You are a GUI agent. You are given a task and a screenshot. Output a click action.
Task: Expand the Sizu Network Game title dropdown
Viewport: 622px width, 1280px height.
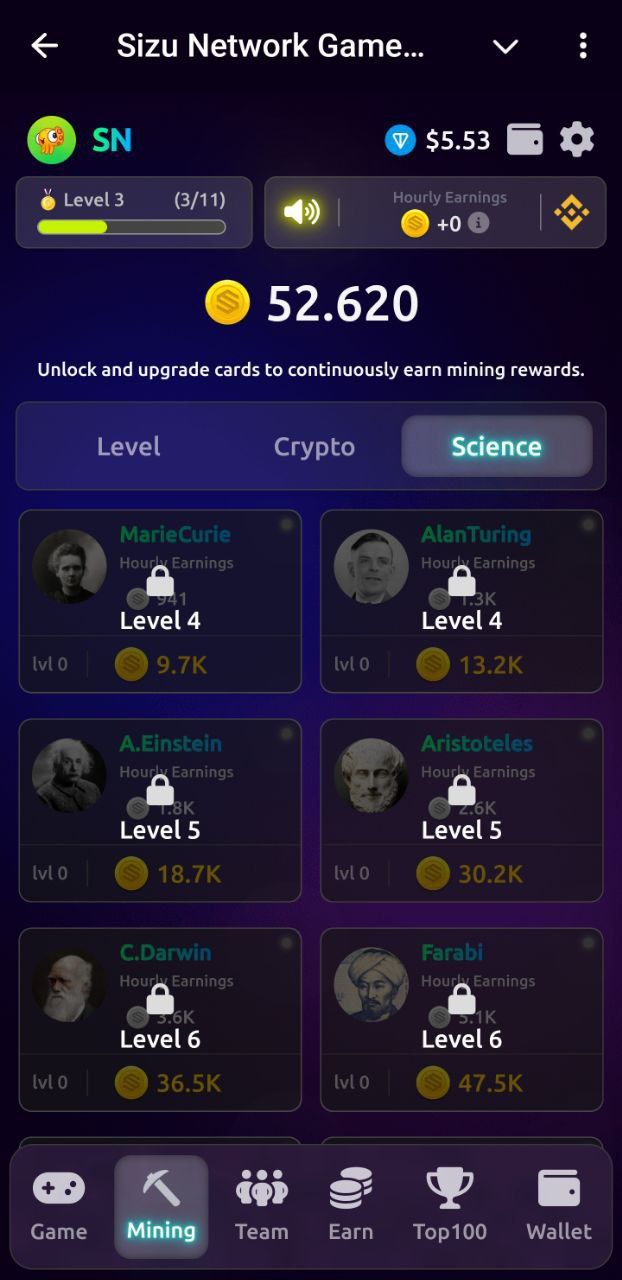[506, 46]
